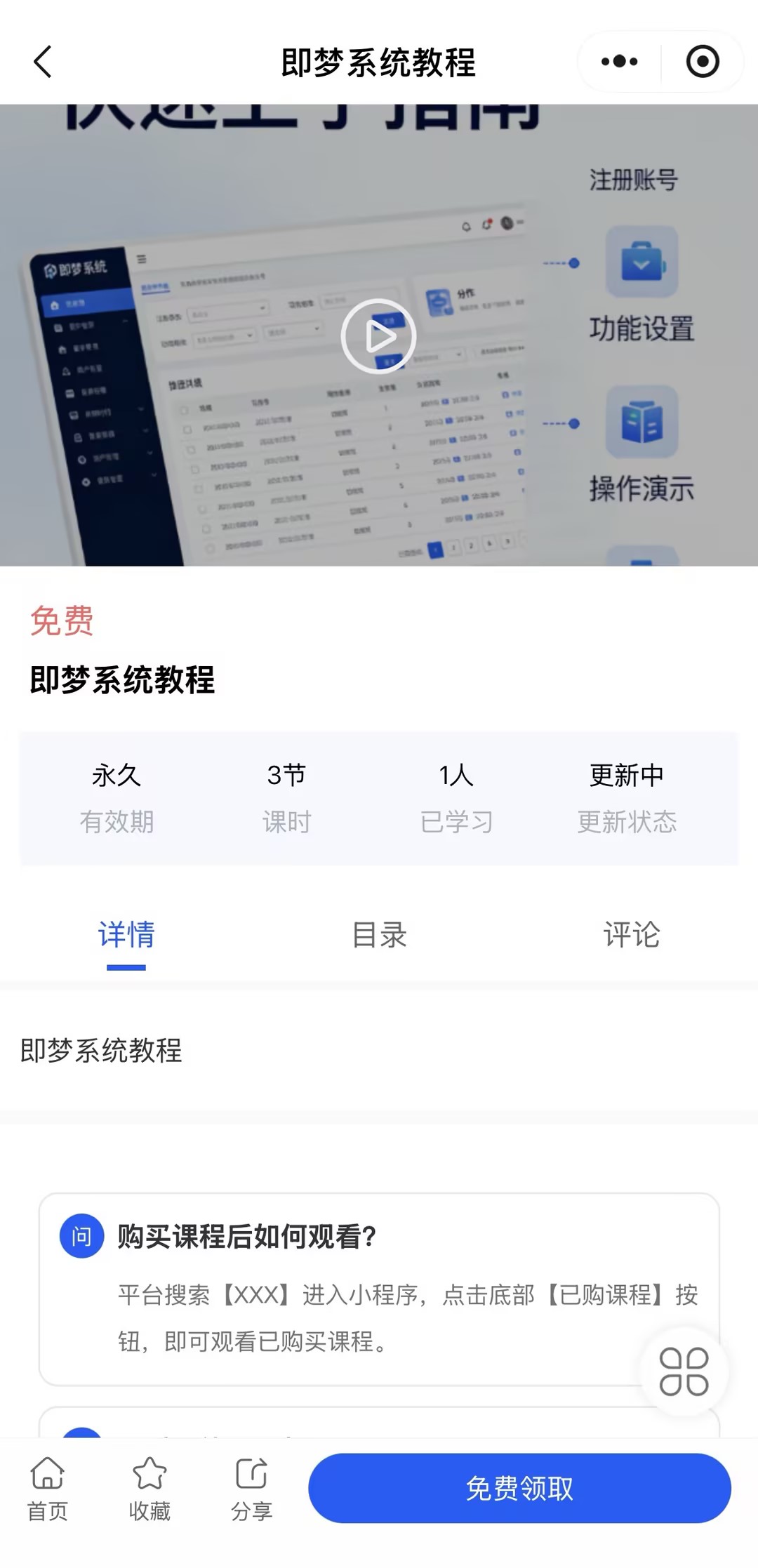
Task: Open the mini program more options menu
Action: [619, 62]
